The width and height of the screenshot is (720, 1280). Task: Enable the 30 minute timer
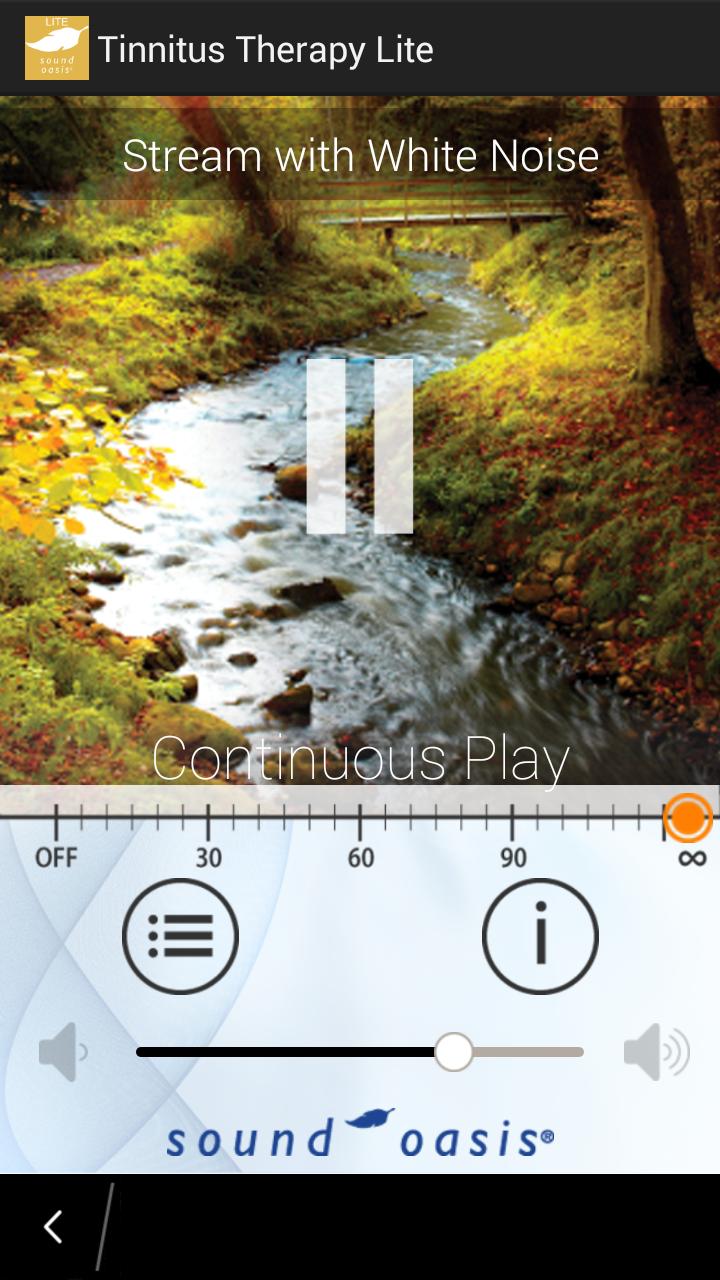[207, 820]
